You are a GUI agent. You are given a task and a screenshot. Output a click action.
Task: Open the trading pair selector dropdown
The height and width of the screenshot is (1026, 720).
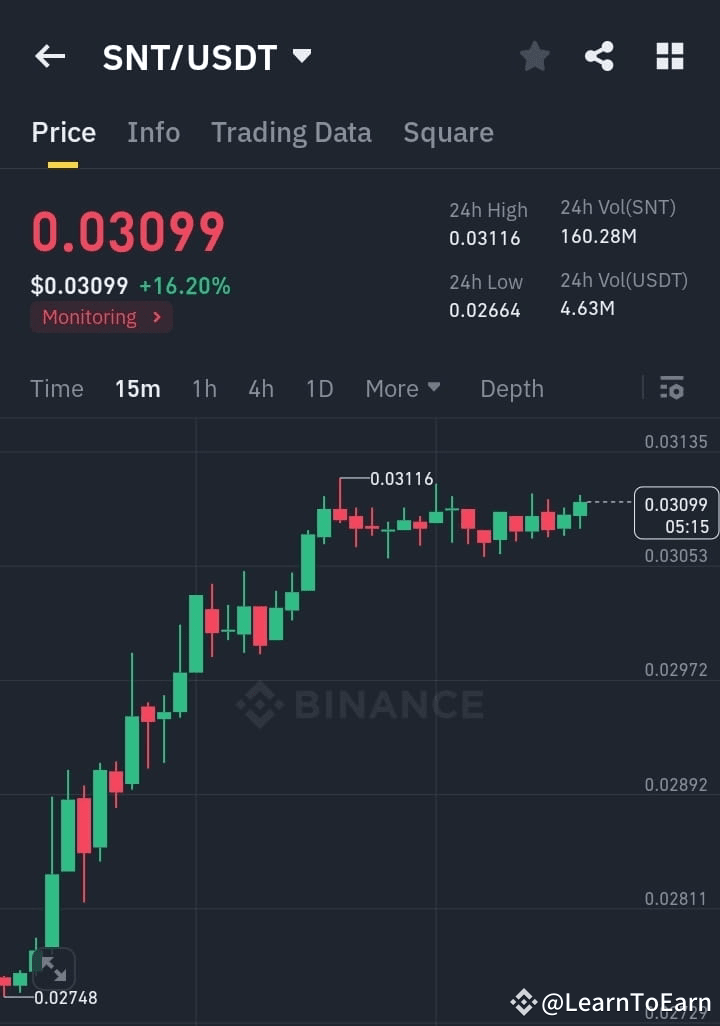pyautogui.click(x=300, y=57)
